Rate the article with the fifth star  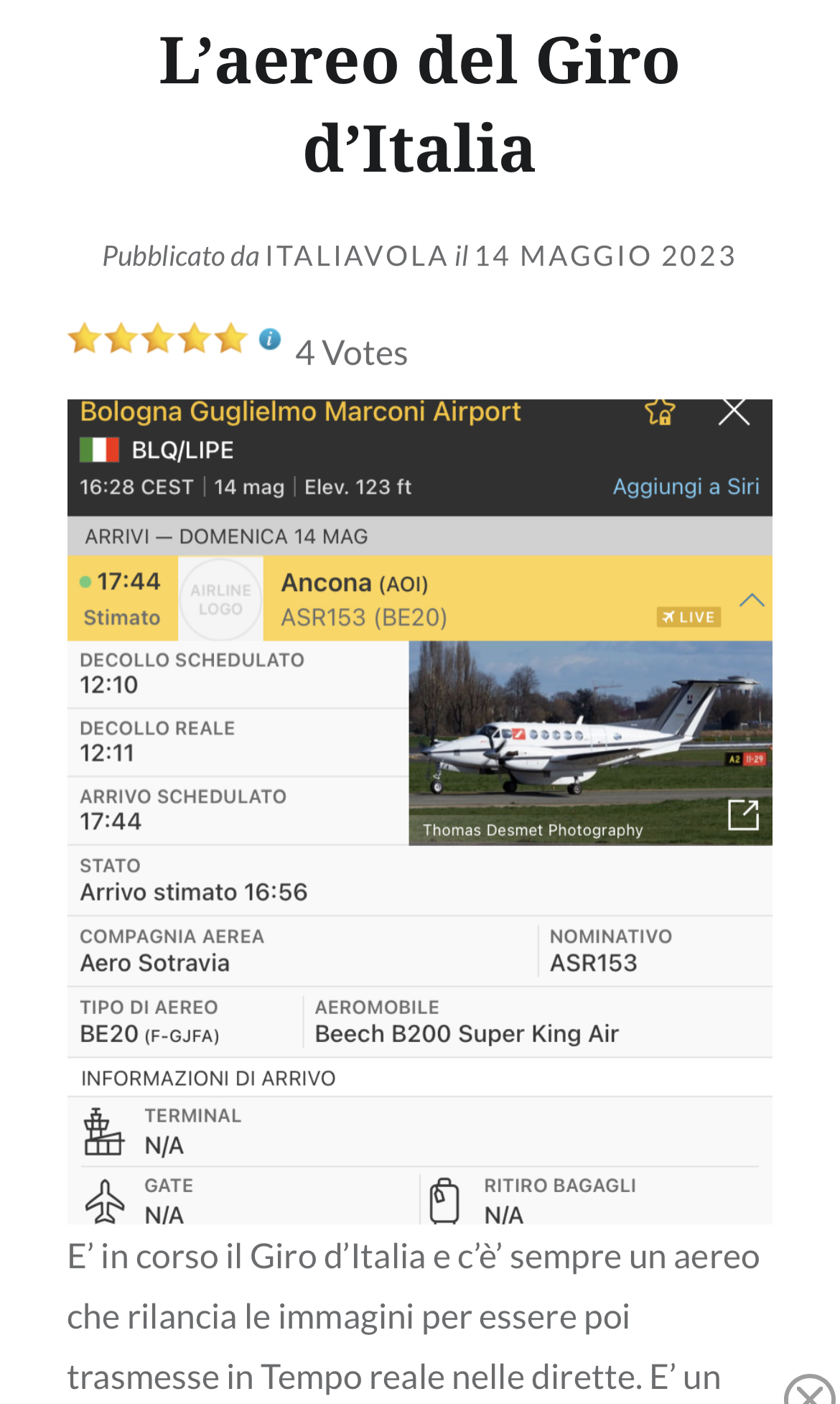pyautogui.click(x=231, y=338)
